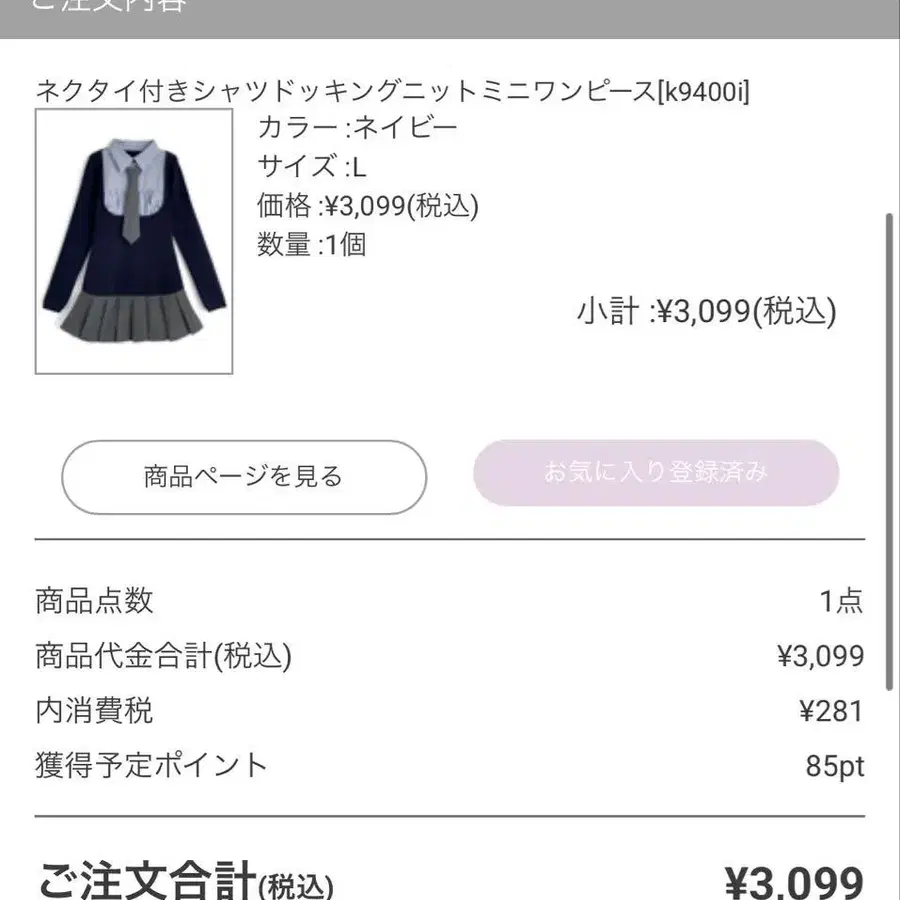Tap the 商品ページを見る button
The width and height of the screenshot is (900, 900).
244,477
